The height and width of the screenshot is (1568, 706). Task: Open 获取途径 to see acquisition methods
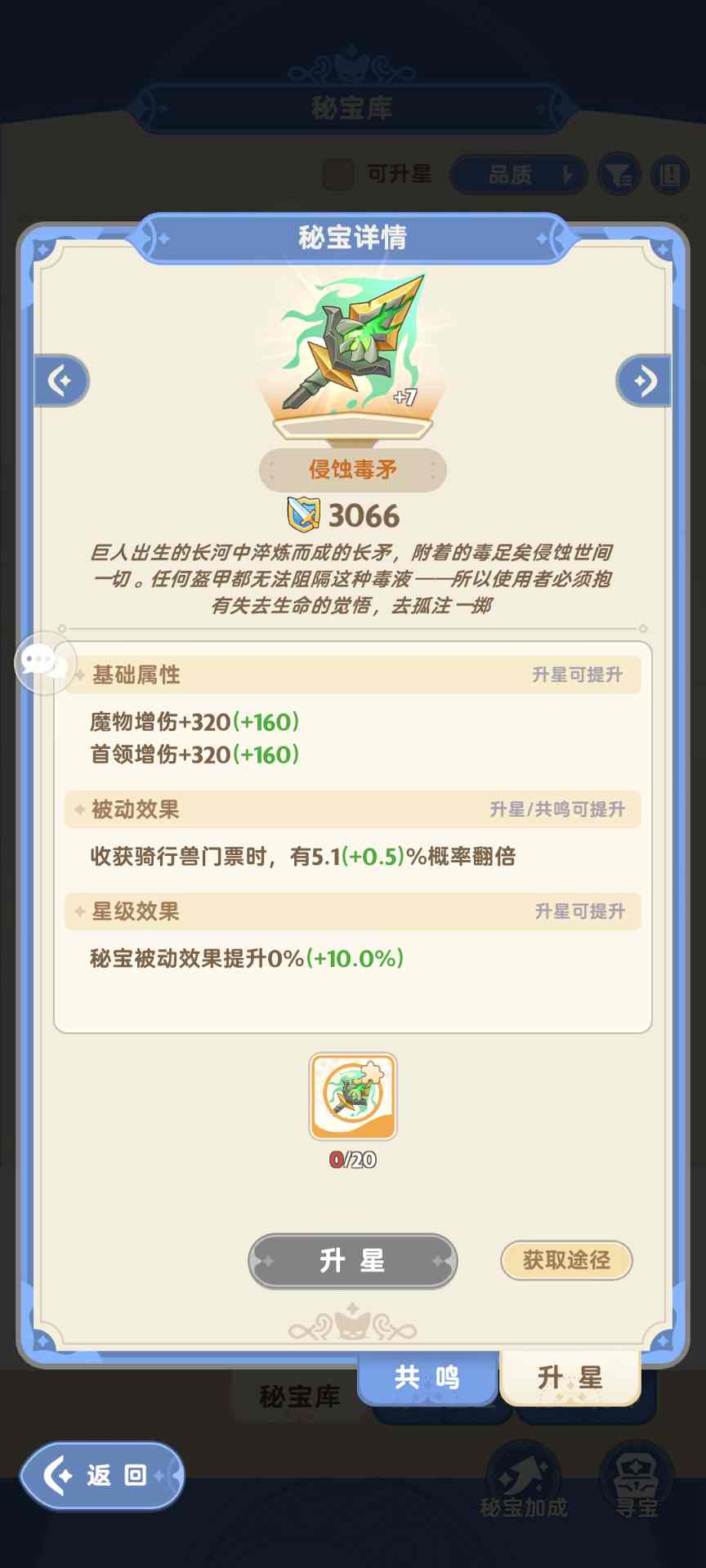pos(566,1260)
